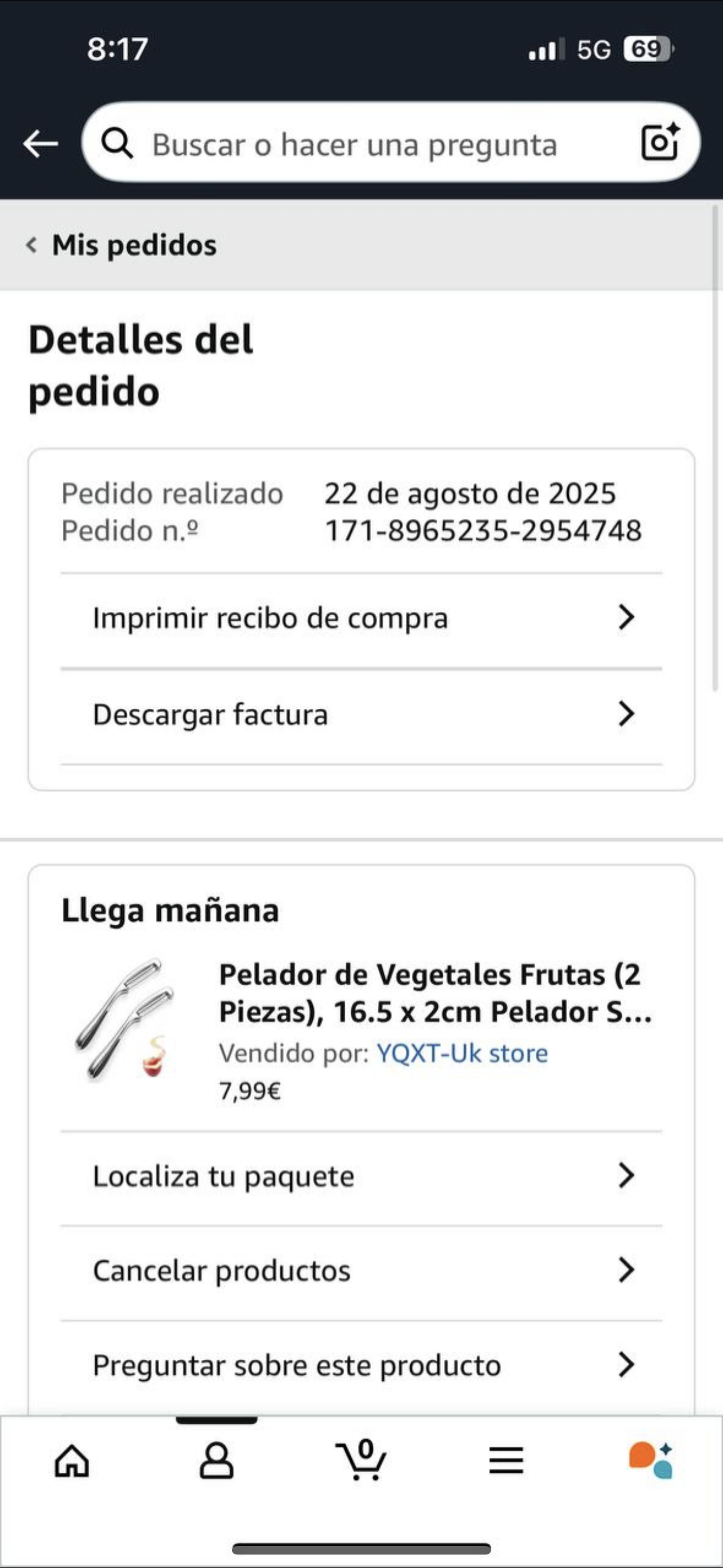Tap the "Buscar o hacer una pregunta" search field
The image size is (723, 1568).
click(353, 145)
